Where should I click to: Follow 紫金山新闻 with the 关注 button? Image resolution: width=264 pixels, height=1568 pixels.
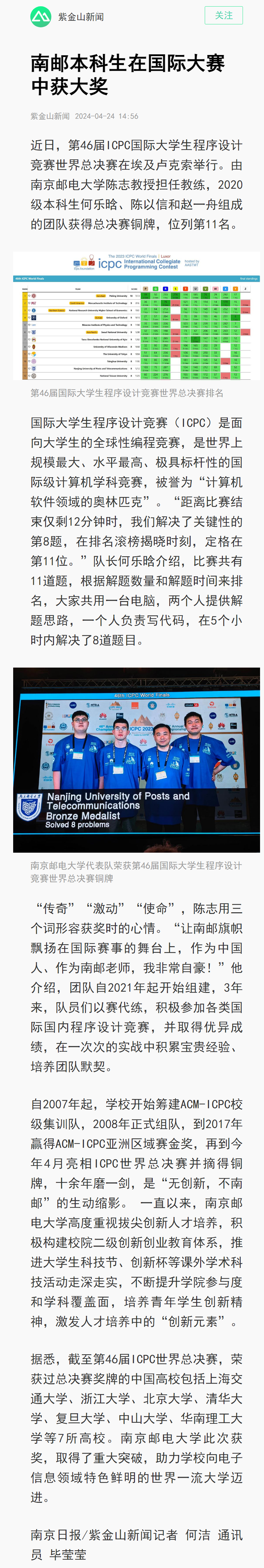[x=223, y=16]
